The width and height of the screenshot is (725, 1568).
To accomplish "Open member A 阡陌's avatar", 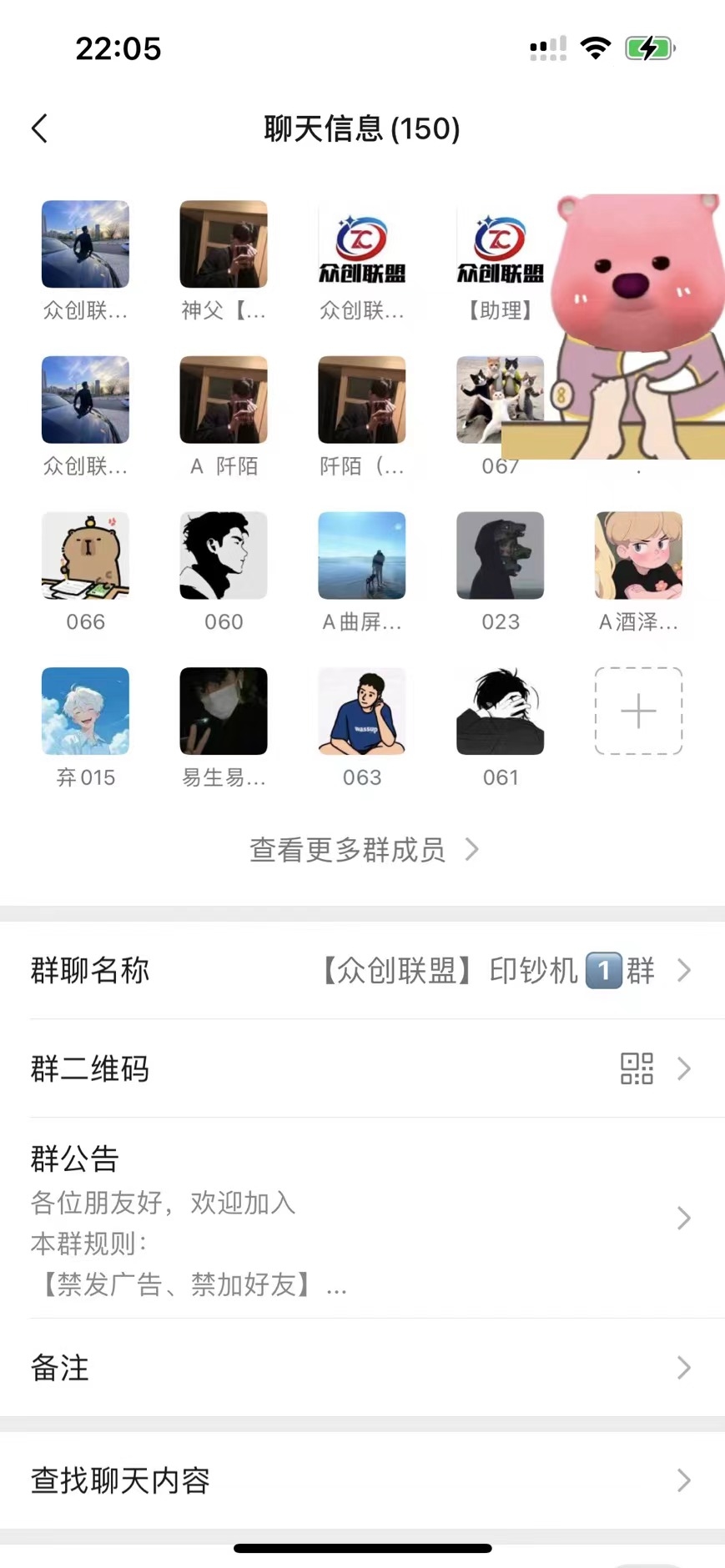I will (x=223, y=400).
